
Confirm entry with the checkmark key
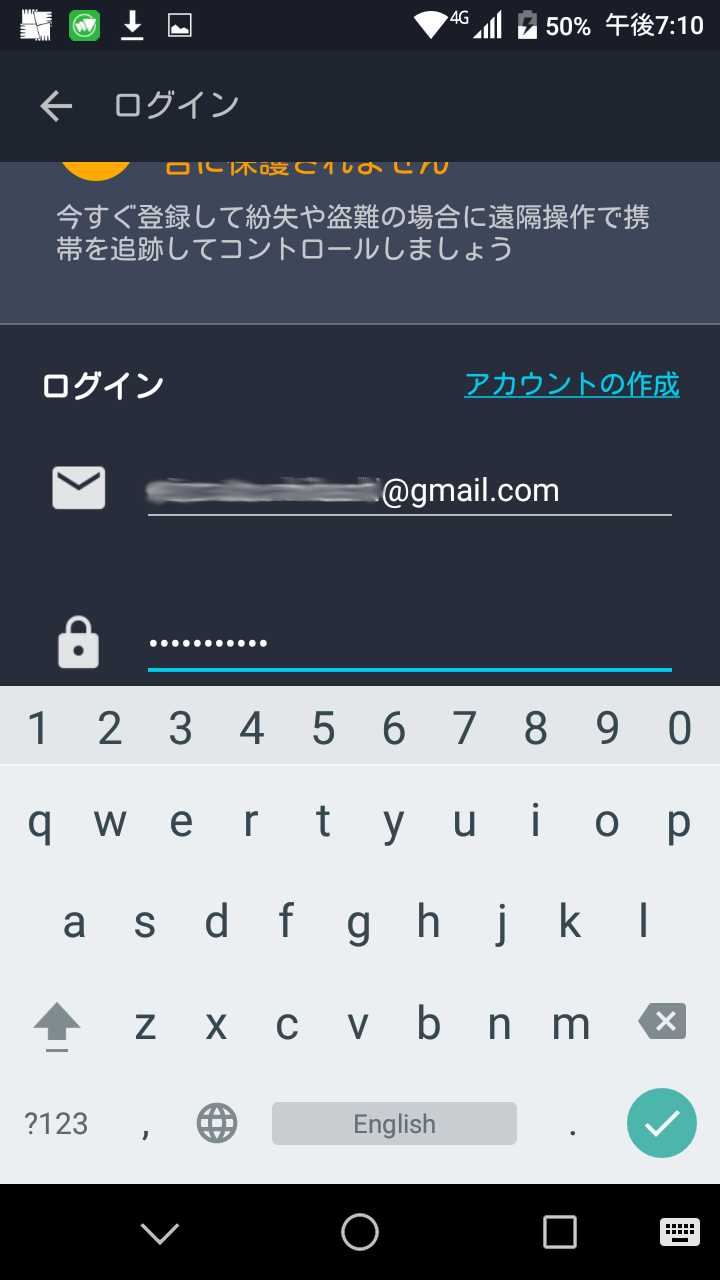coord(661,1123)
